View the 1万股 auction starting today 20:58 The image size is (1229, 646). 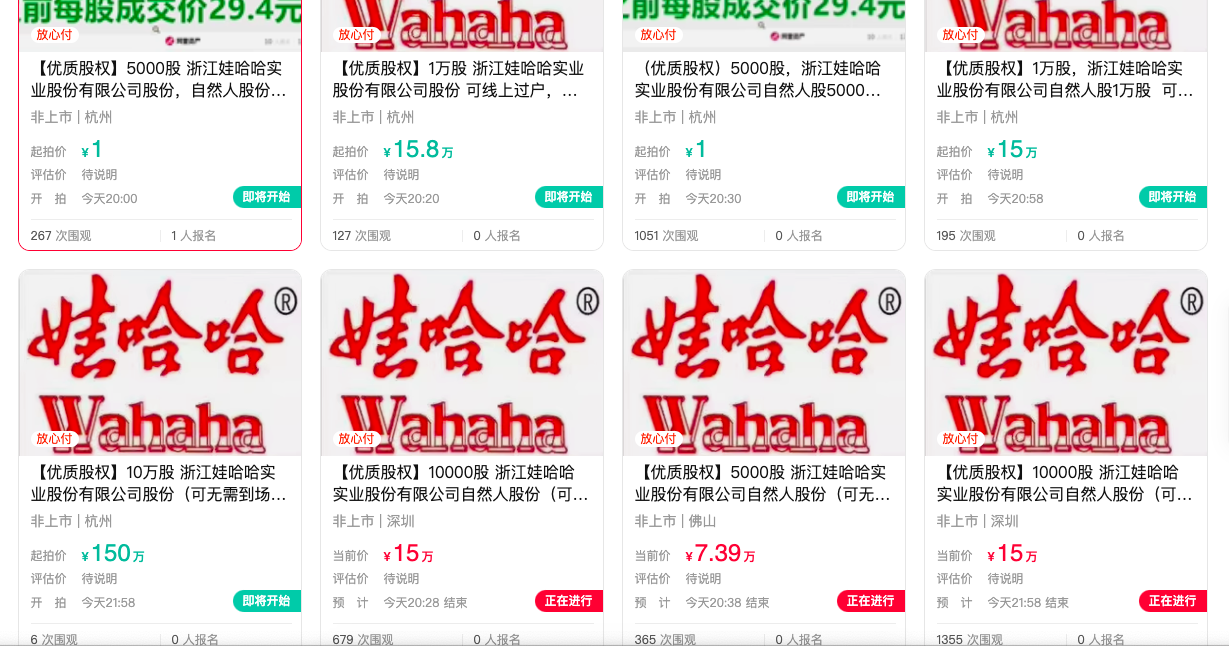pos(1065,80)
